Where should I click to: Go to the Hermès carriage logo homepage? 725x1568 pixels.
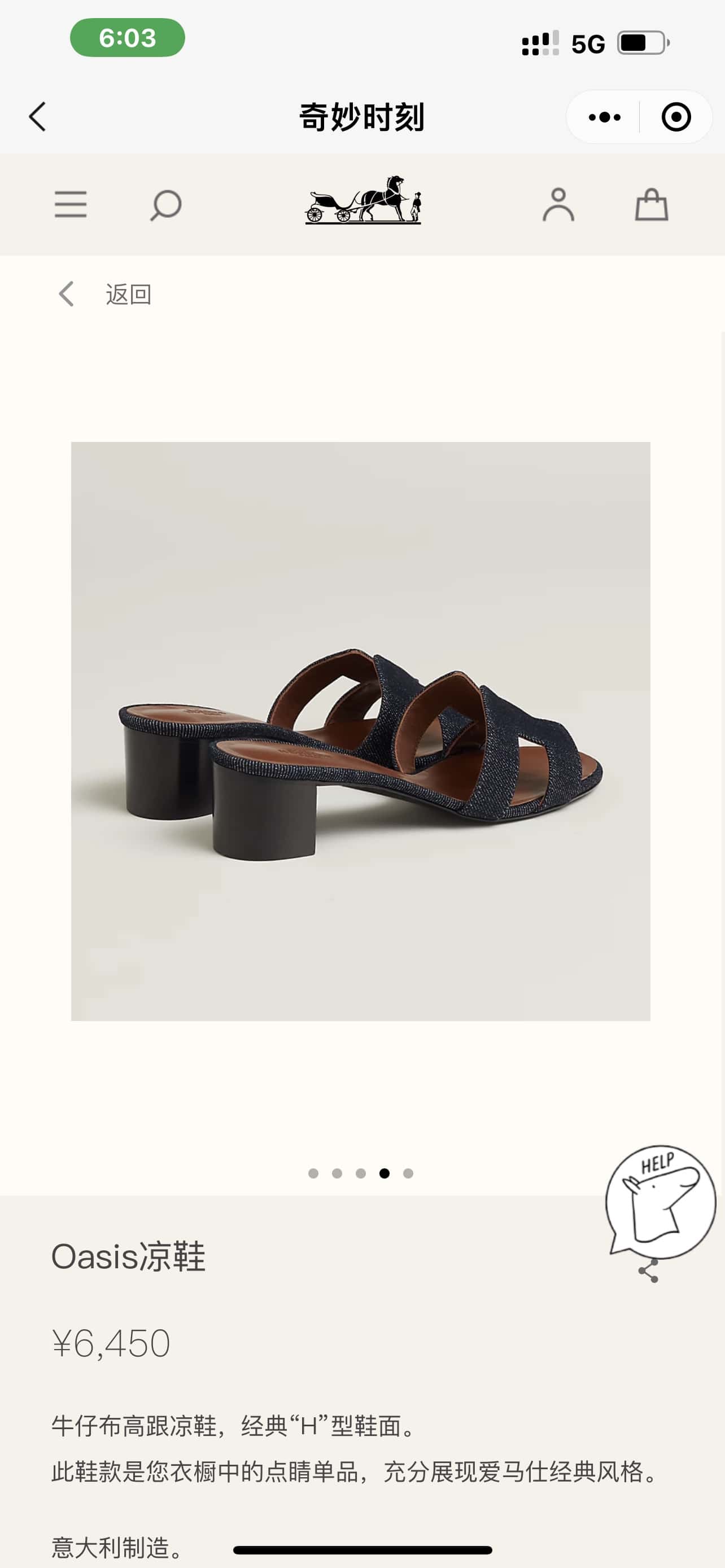(363, 200)
